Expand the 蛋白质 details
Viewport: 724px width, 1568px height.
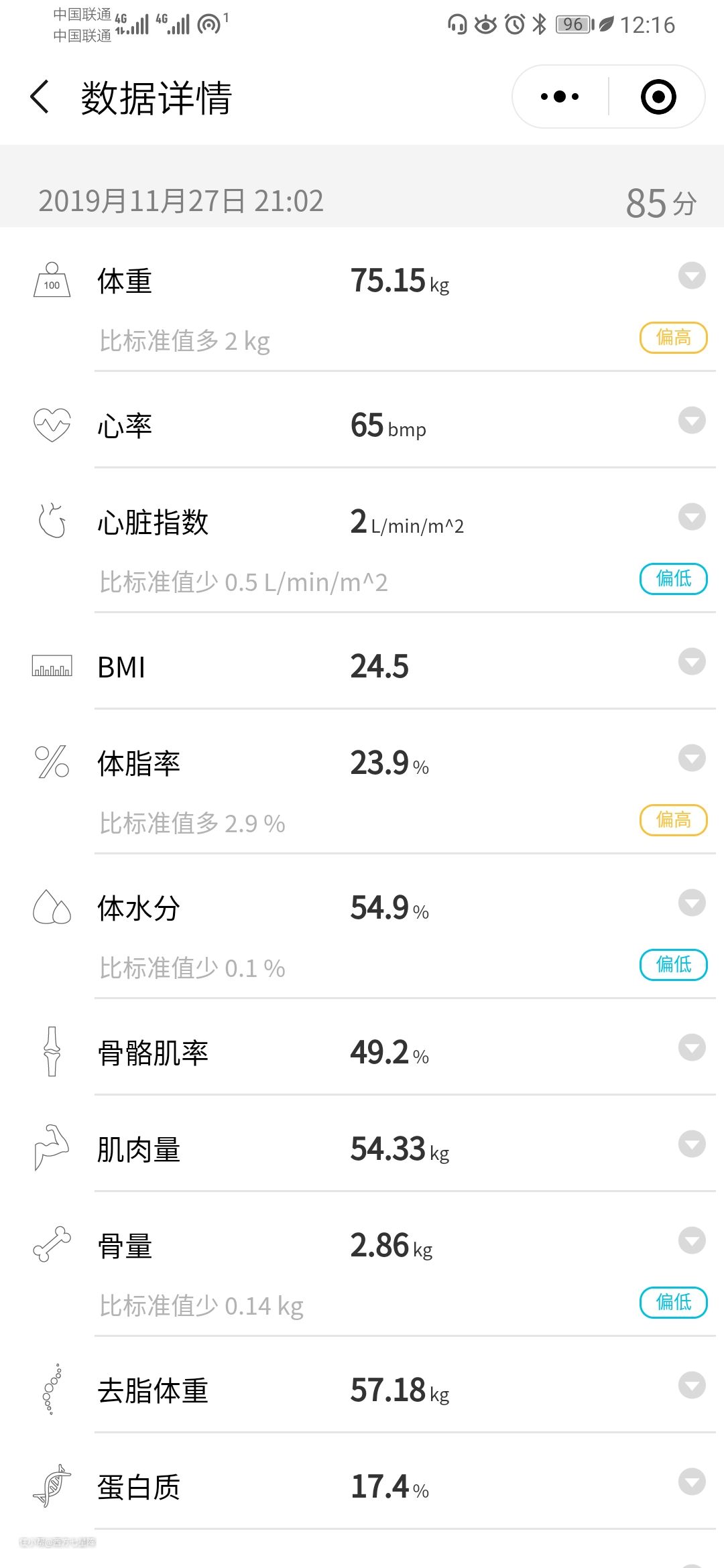click(x=692, y=1482)
